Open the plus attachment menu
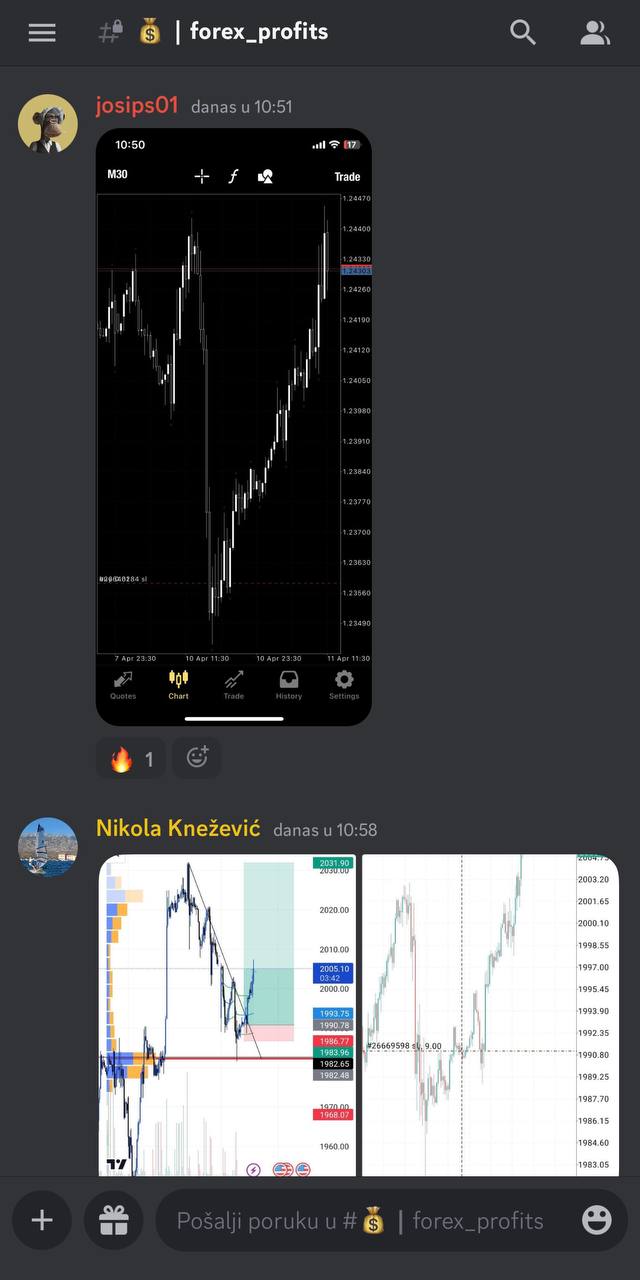 (x=42, y=1220)
